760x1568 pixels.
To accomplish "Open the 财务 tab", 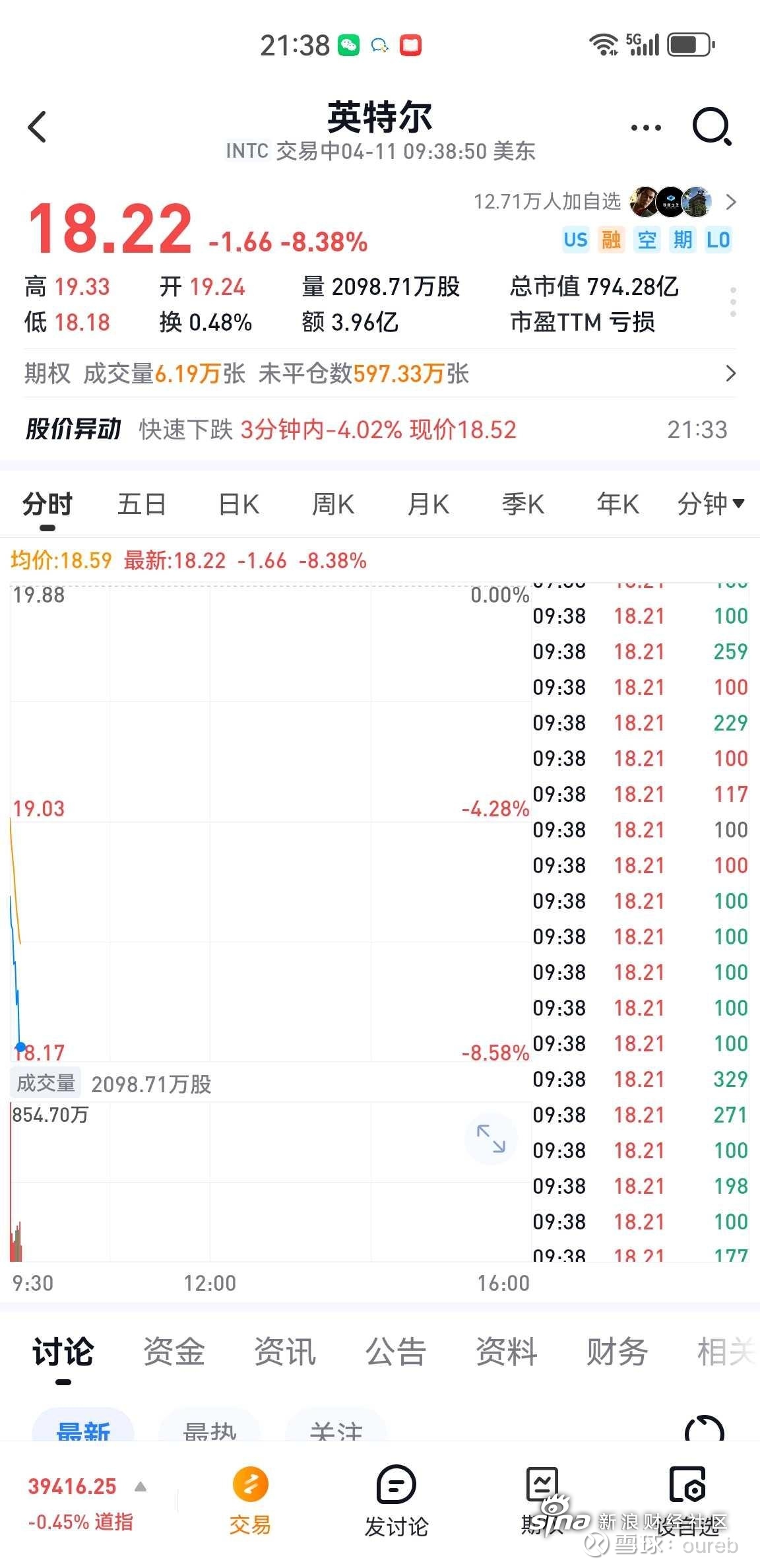I will click(x=617, y=1350).
